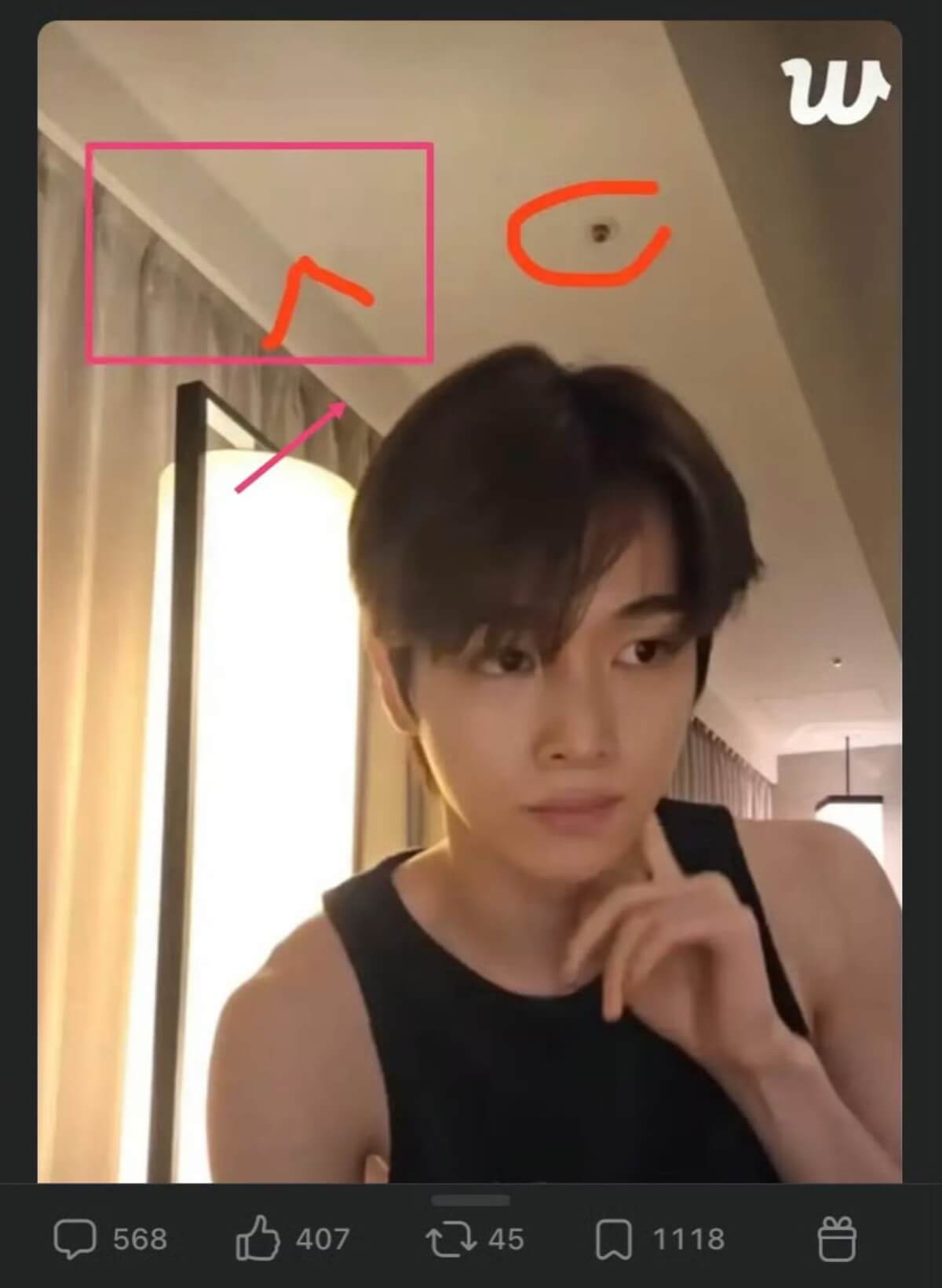Like this post with the thumbs-up
Screen dimensions: 942x1288
click(258, 1238)
